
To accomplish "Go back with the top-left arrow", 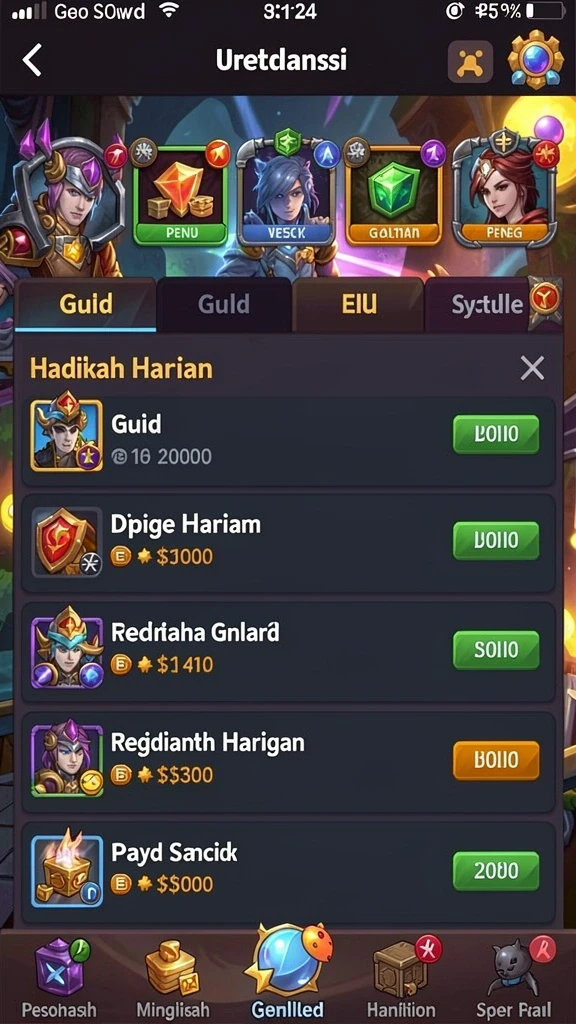I will coord(32,60).
